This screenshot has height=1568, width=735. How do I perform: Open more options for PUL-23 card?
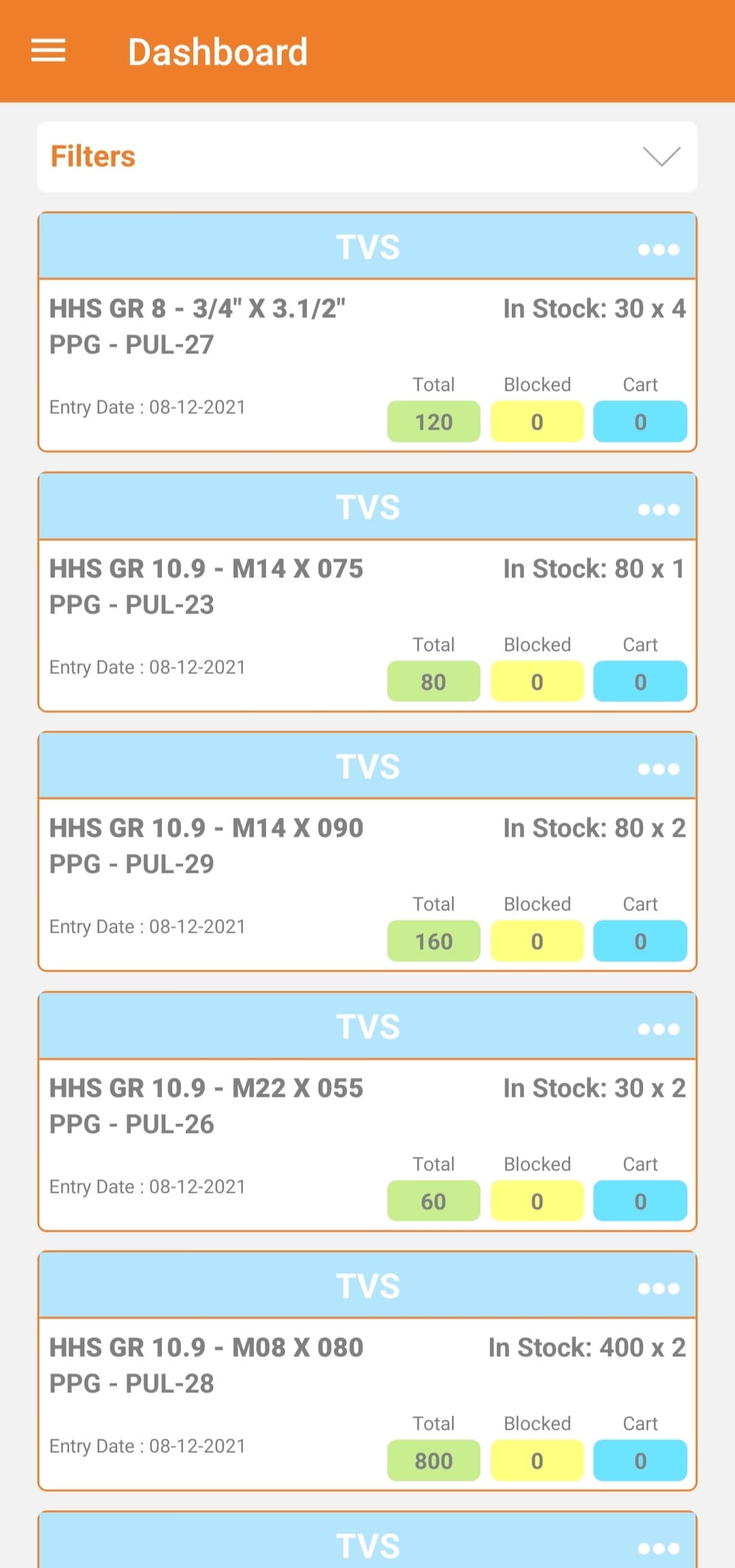[x=658, y=509]
